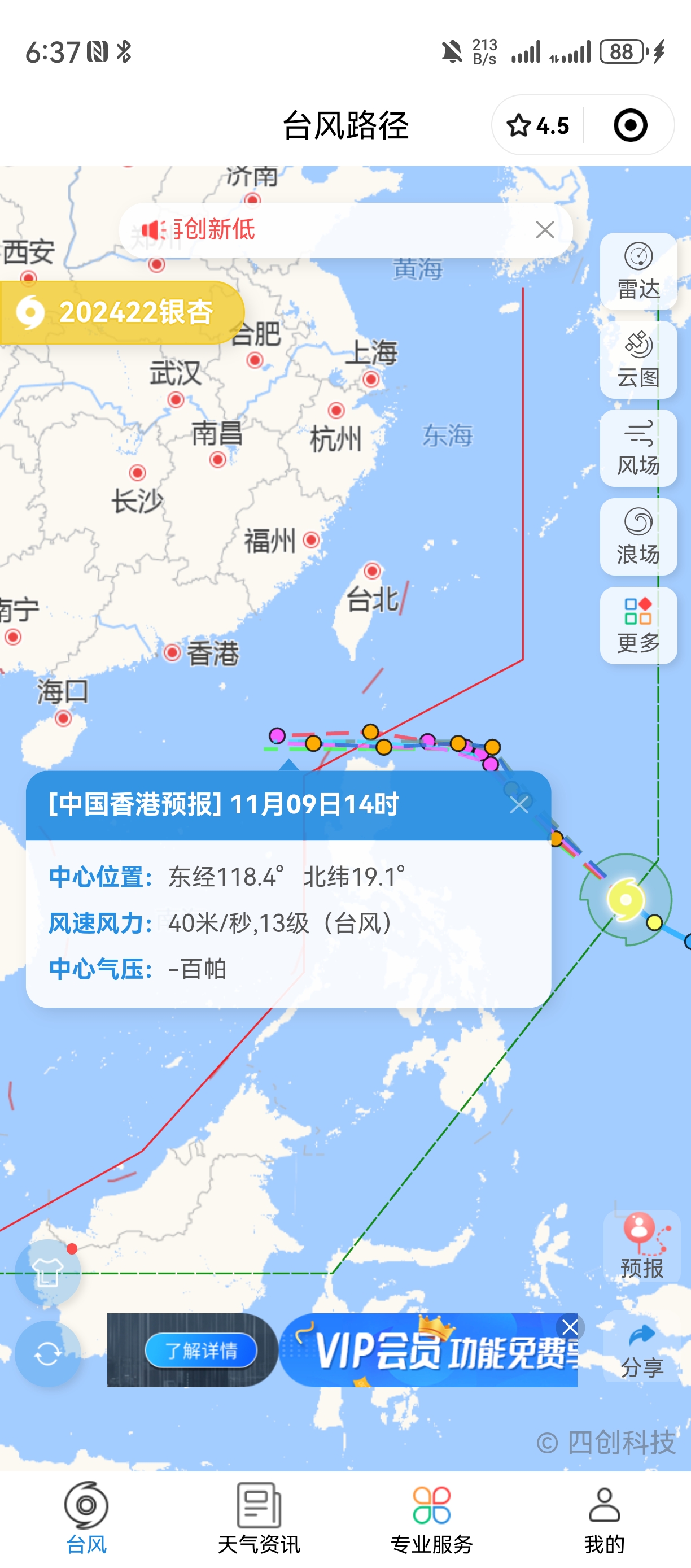
Task: Tap 了解详情 in the ad
Action: 201,1351
